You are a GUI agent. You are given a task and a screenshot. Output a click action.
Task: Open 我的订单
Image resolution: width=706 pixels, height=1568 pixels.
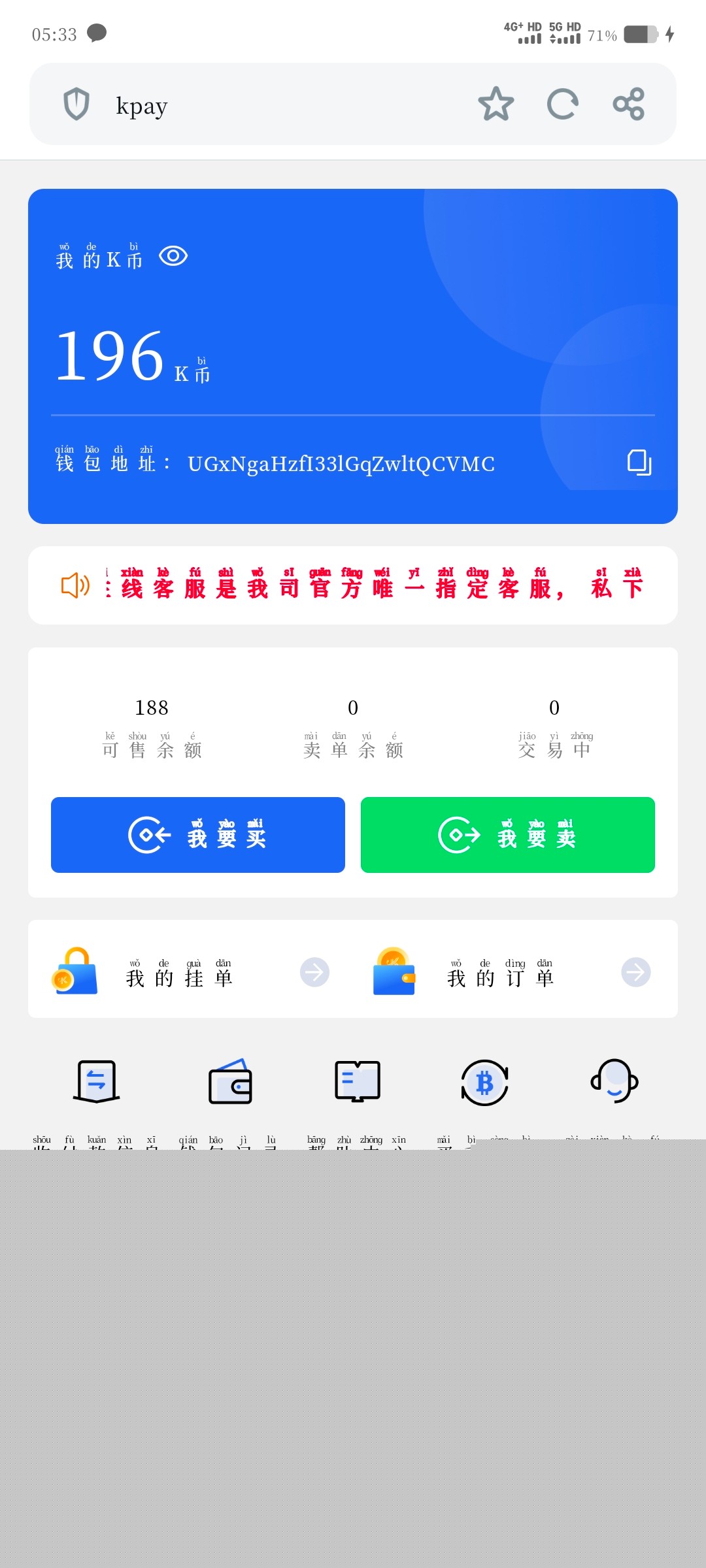[511, 972]
